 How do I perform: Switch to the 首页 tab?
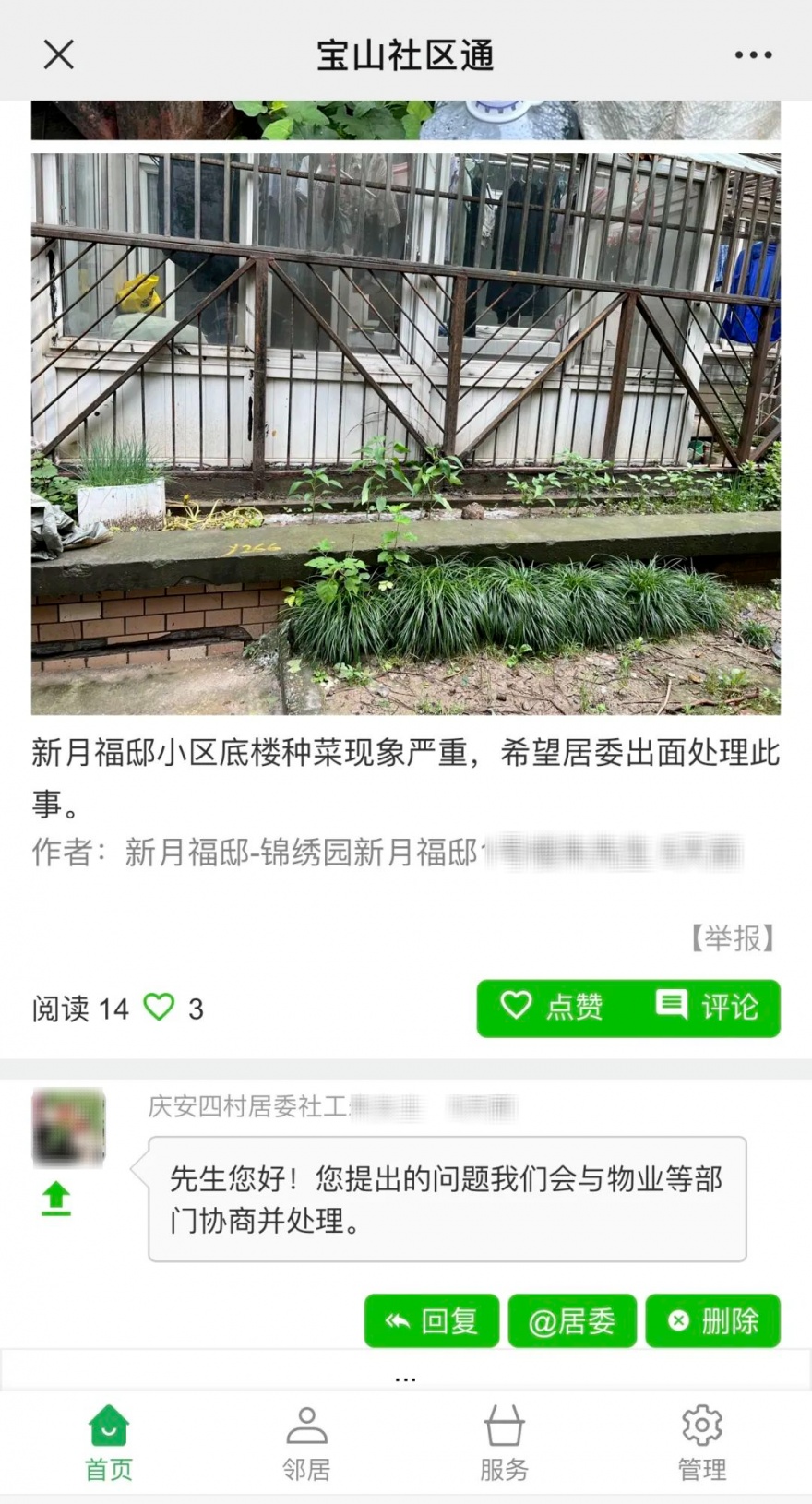[109, 1443]
